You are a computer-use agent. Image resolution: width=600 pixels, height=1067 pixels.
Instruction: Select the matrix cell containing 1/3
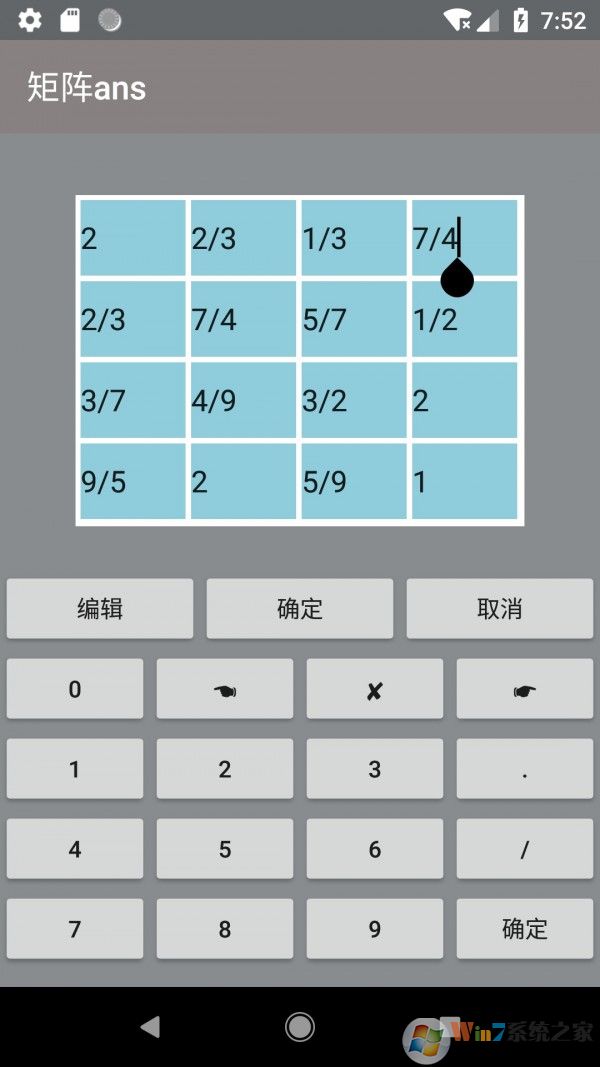tap(354, 238)
